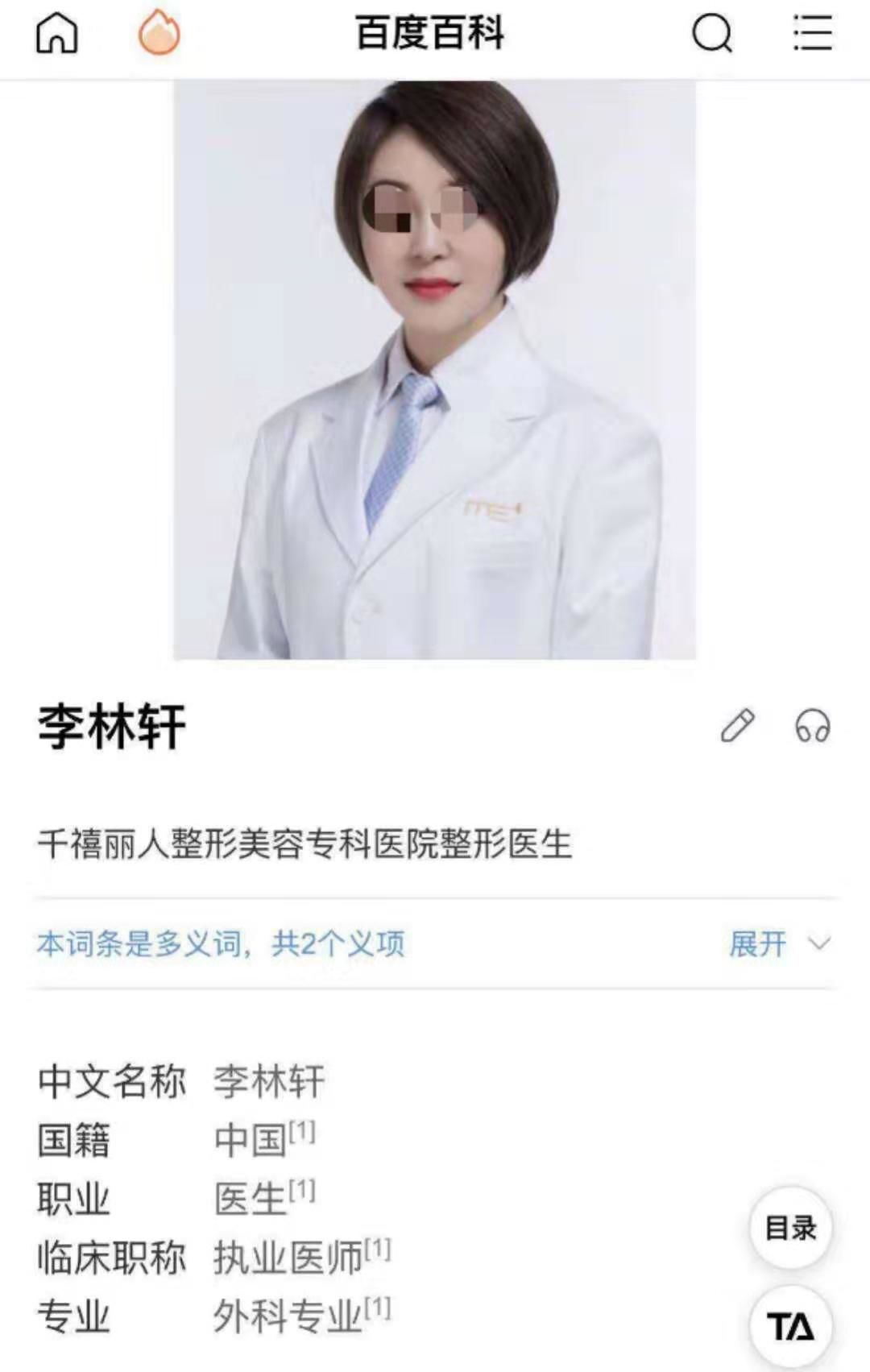Go to the Baidu Baike home icon
Viewport: 870px width, 1372px height.
coord(56,35)
